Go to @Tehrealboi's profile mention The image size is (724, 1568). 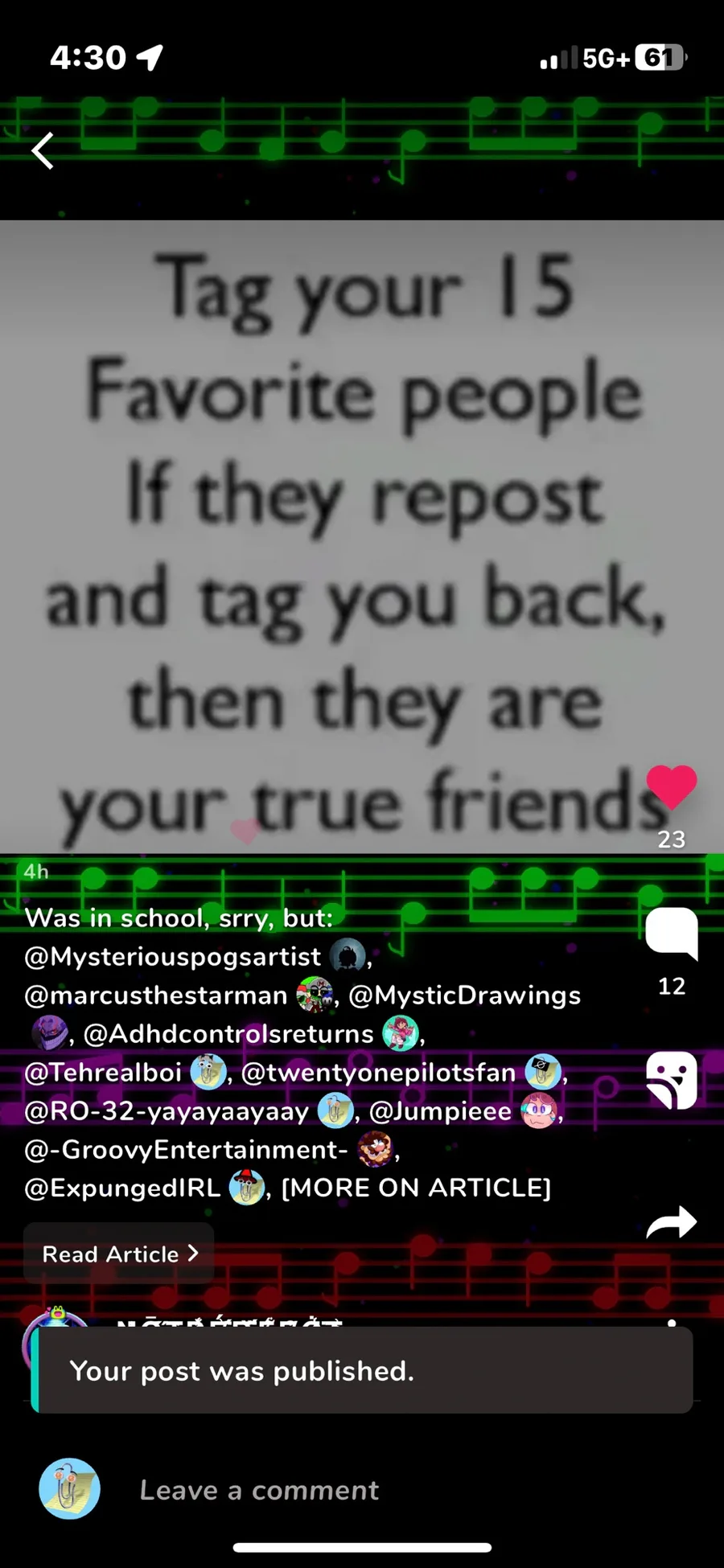click(104, 1072)
